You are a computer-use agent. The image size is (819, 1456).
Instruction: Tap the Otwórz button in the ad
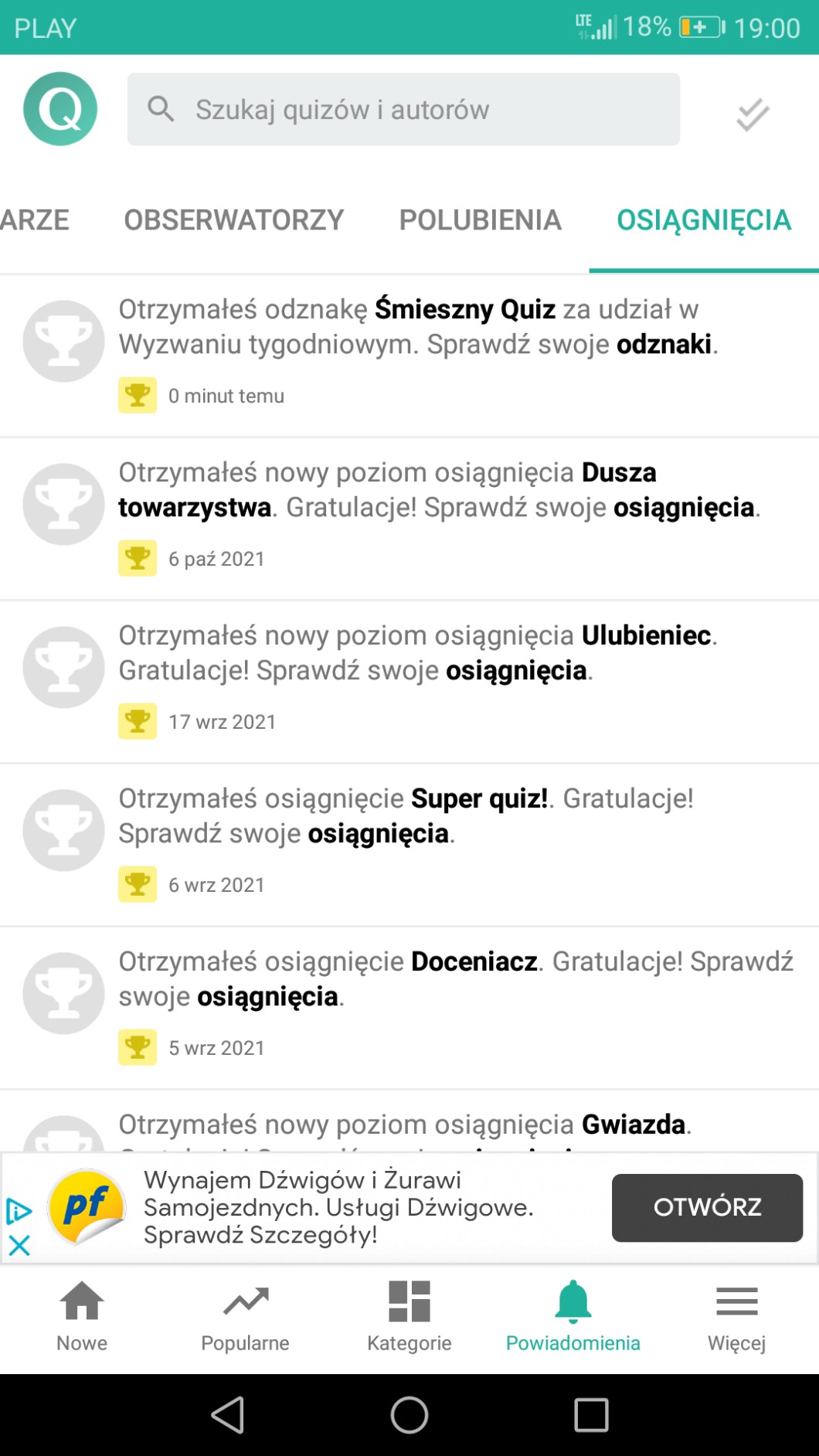pyautogui.click(x=706, y=1207)
